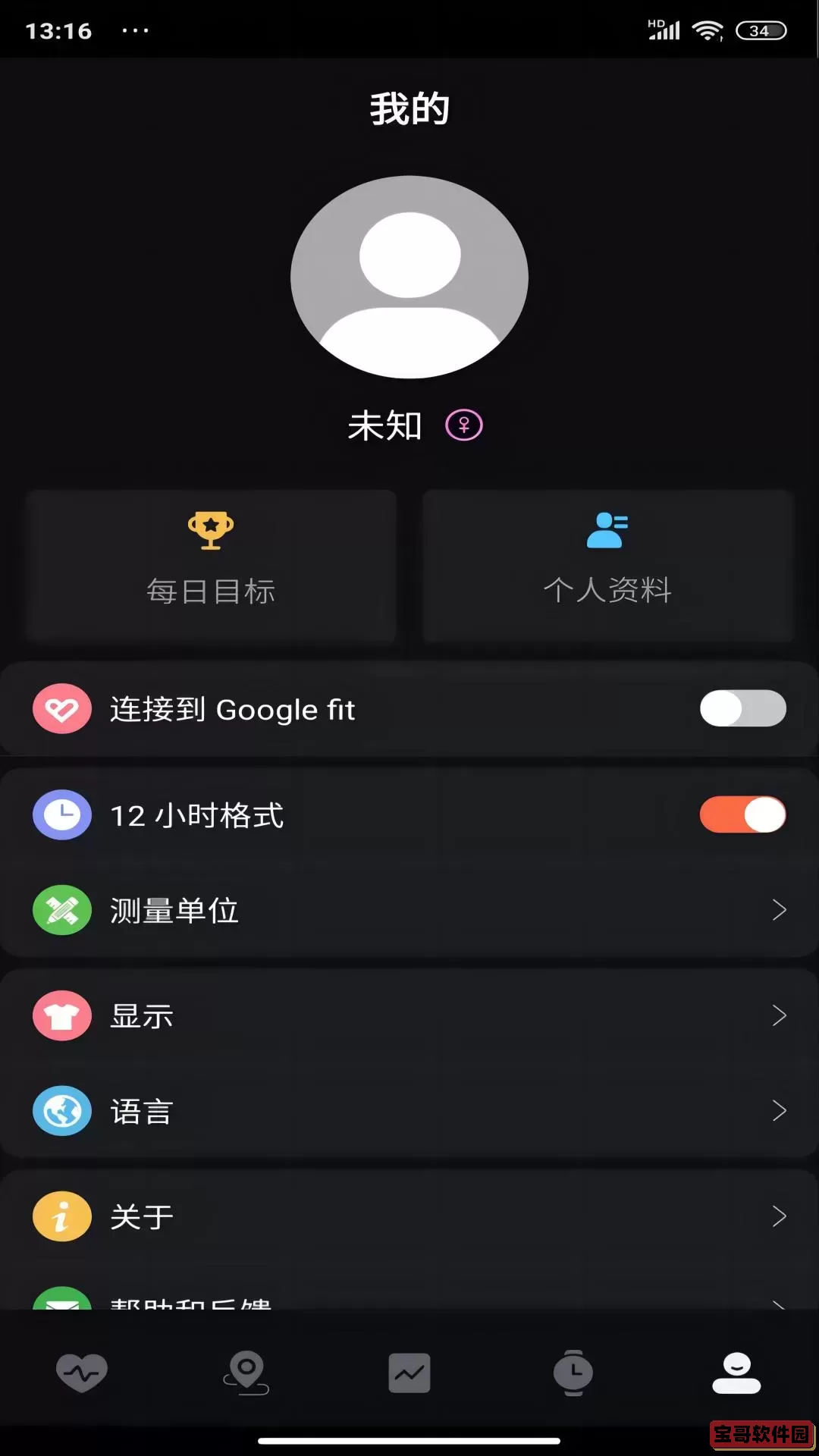Image resolution: width=819 pixels, height=1456 pixels.
Task: Enable the 连接到 Google fit switch
Action: (742, 708)
